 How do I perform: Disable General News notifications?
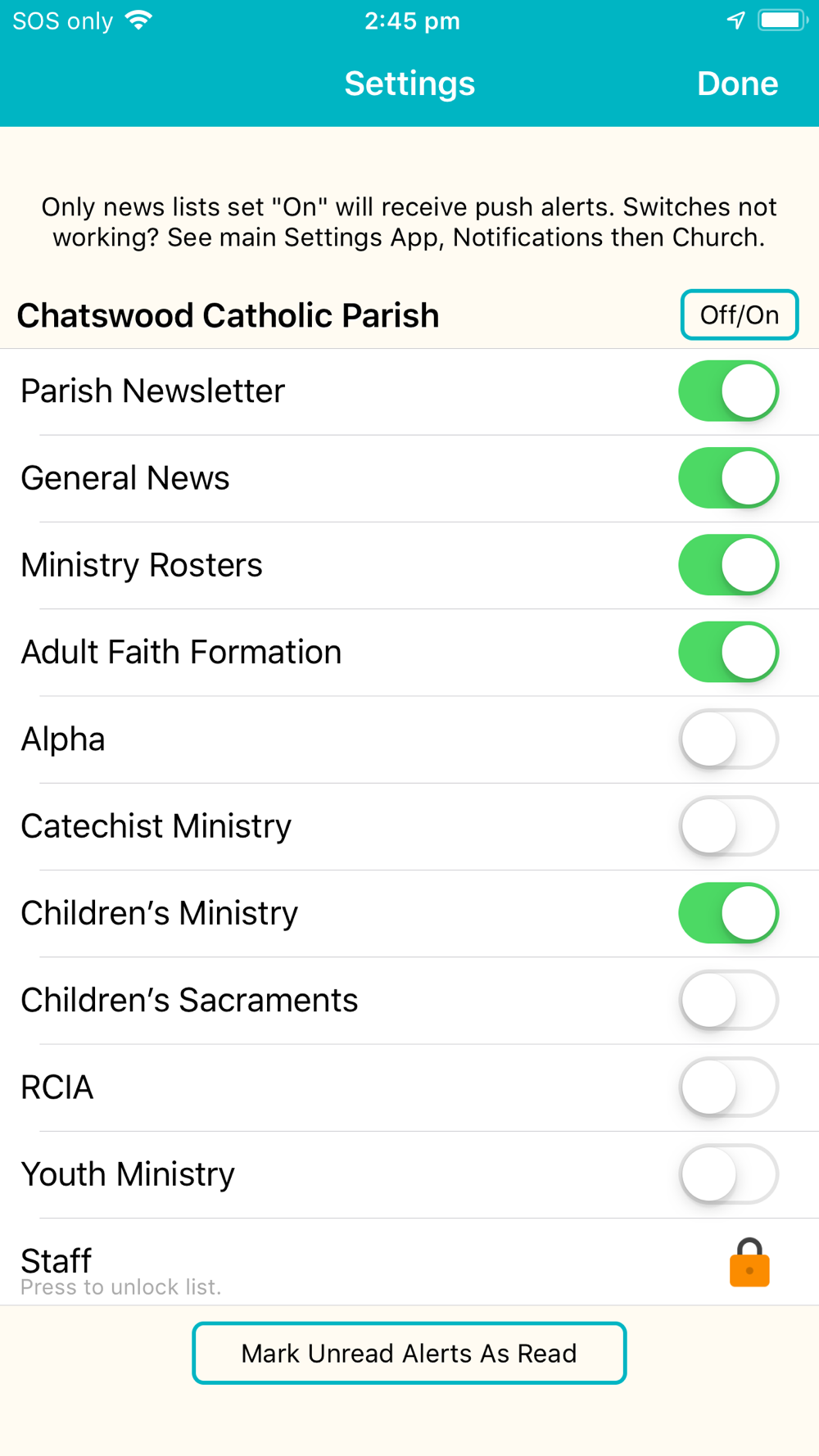(x=728, y=478)
